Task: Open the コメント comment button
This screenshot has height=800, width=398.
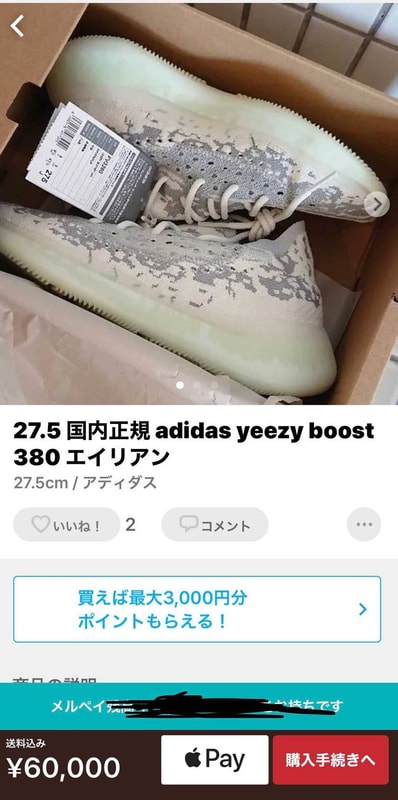Action: tap(215, 524)
